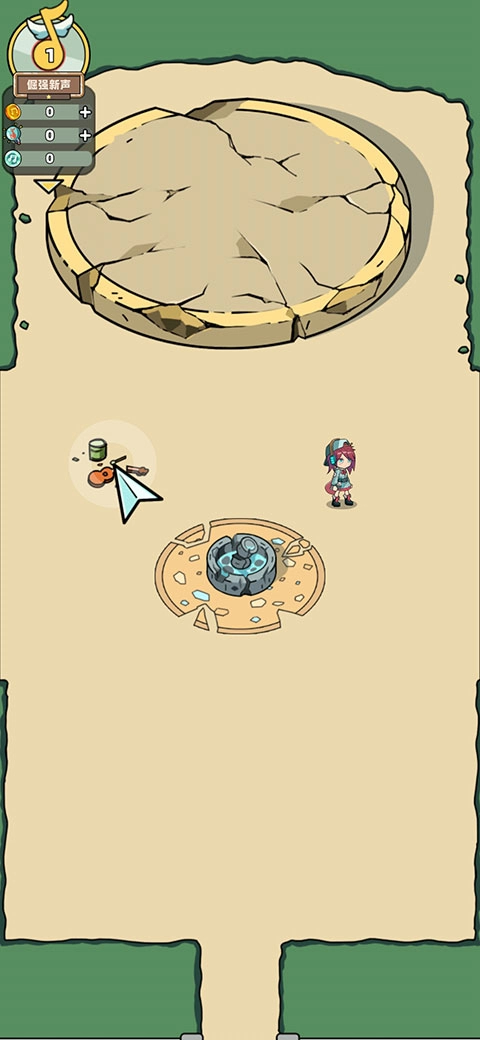Tap the stone gramophone fountain in the center
The image size is (480, 1040).
pyautogui.click(x=240, y=565)
